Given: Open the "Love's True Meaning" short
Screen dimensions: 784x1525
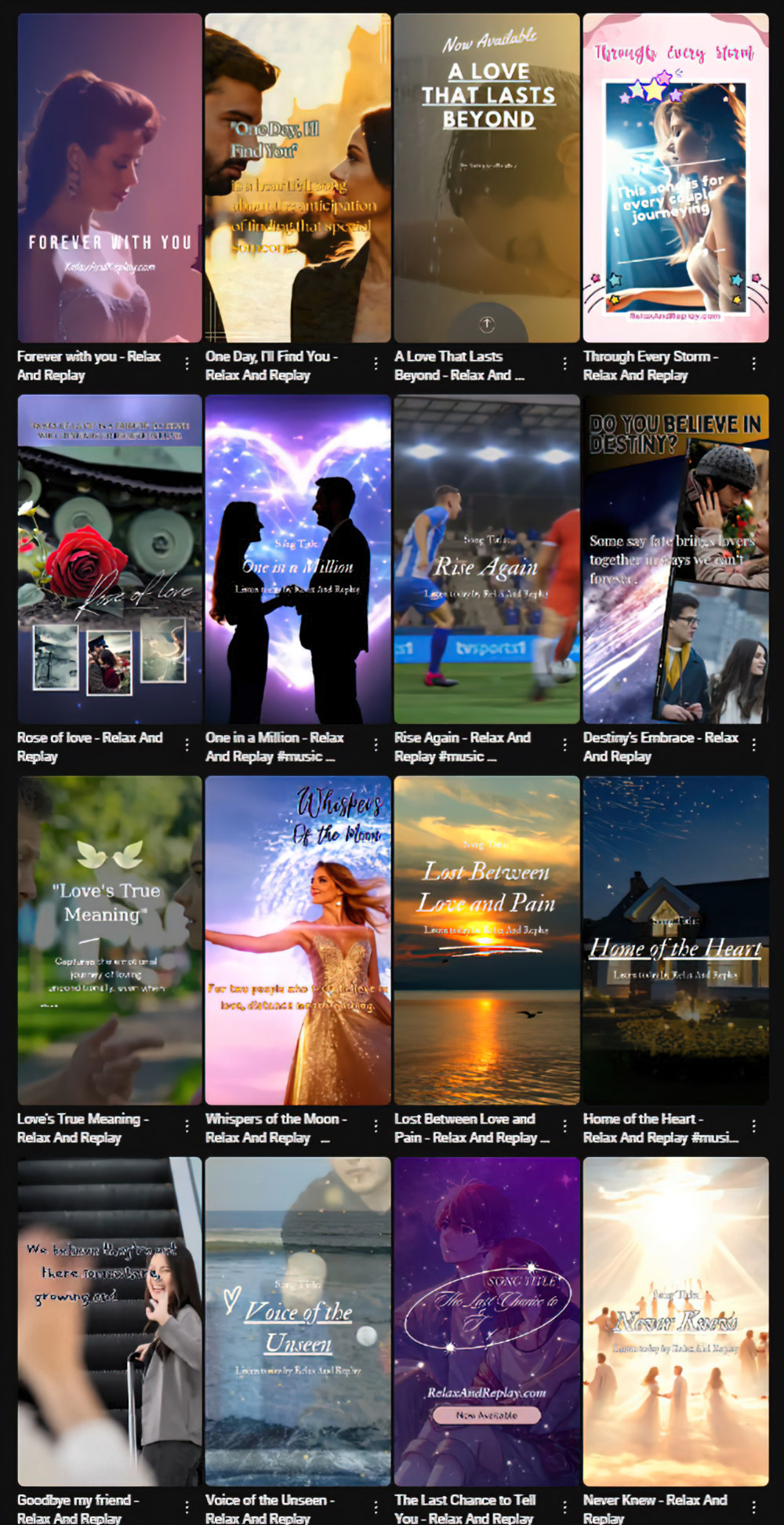Looking at the screenshot, I should pos(110,940).
